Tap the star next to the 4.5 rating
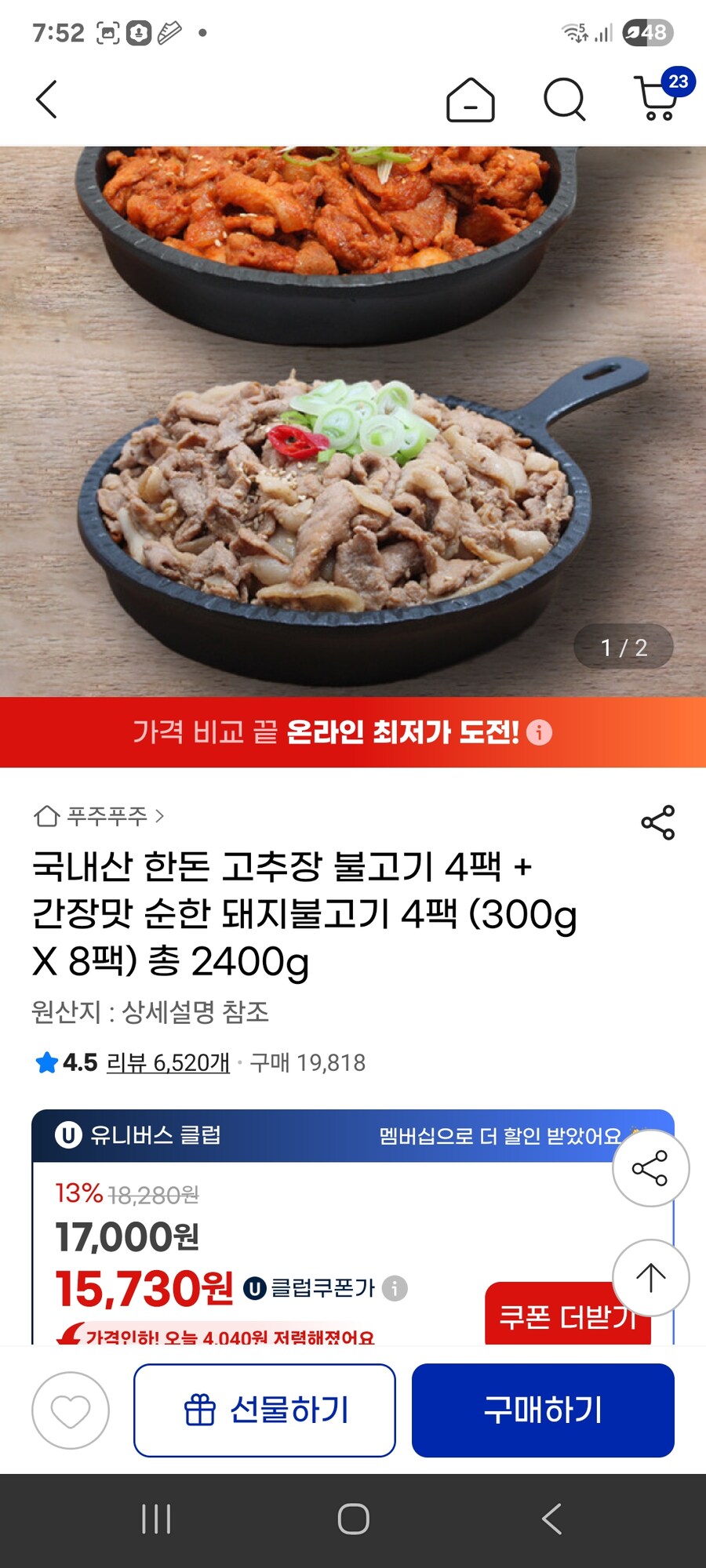The width and height of the screenshot is (706, 1568). pyautogui.click(x=46, y=1063)
